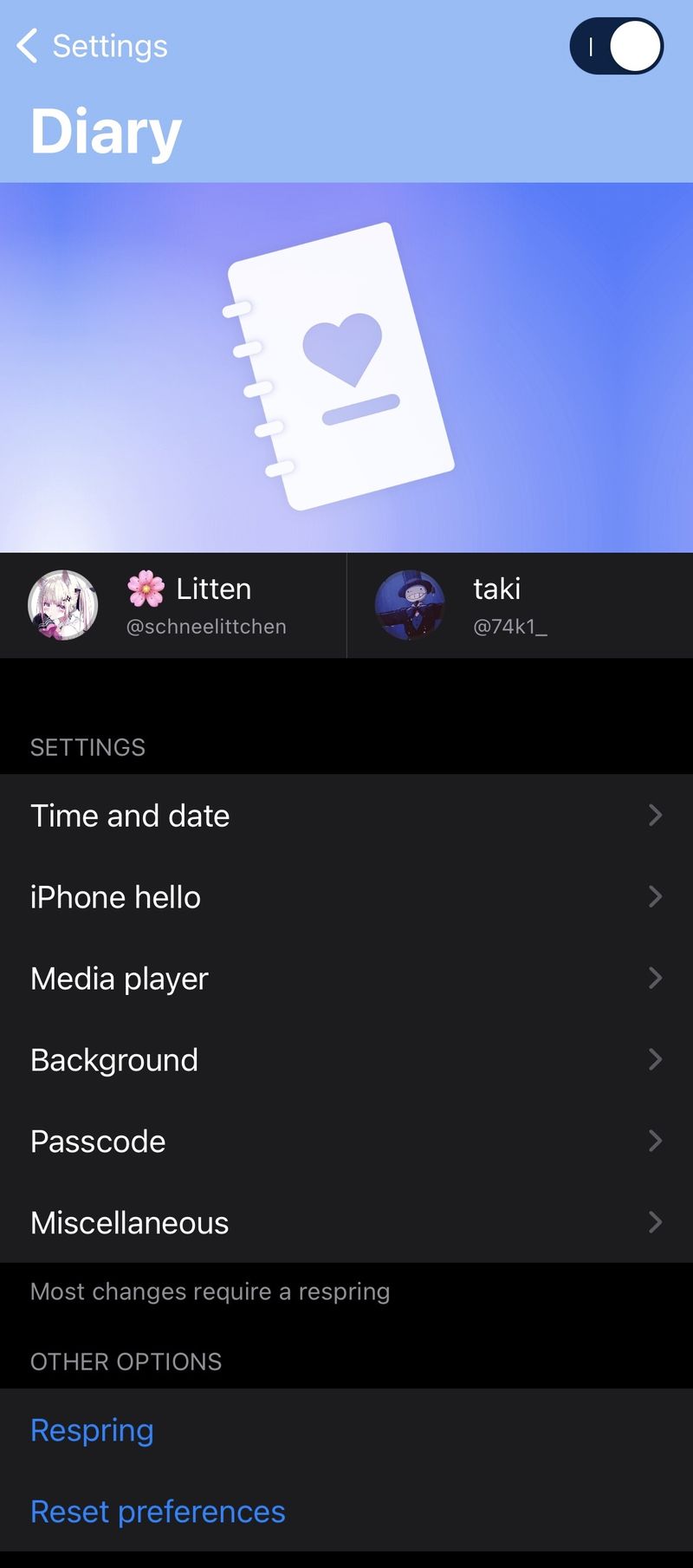Open Passcode settings
This screenshot has height=1568, width=693.
346,1142
